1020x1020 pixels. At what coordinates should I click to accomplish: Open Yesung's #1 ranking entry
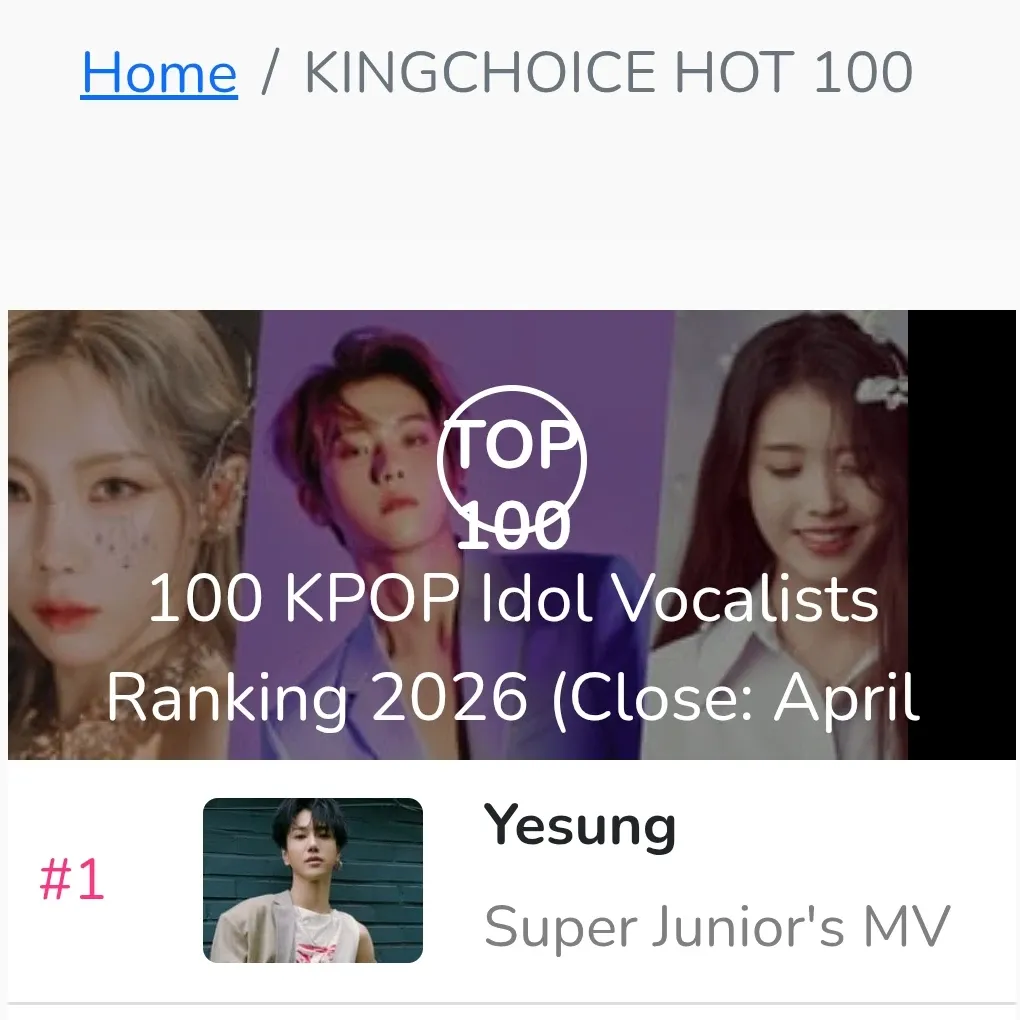point(580,828)
